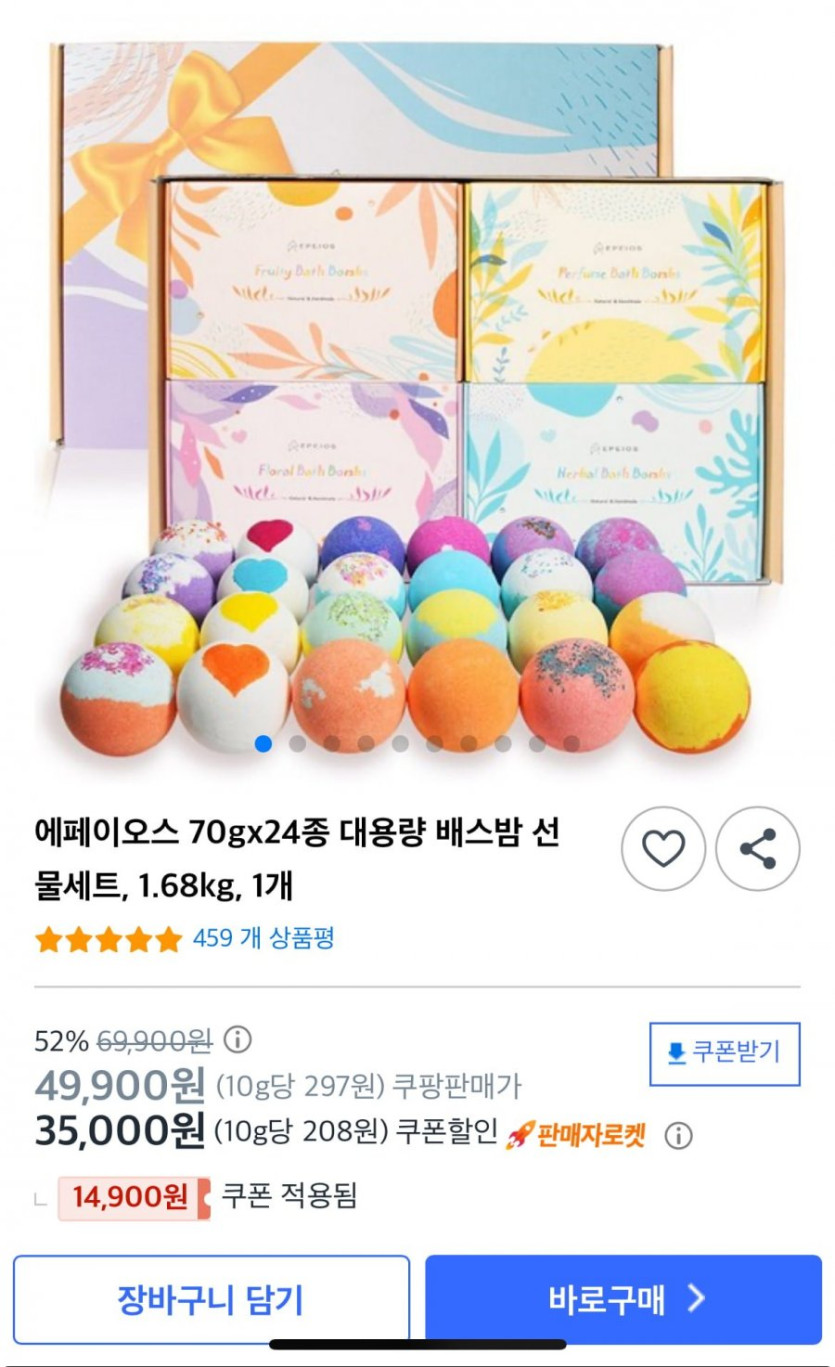The width and height of the screenshot is (835, 1367).
Task: Tap the 쿠폰받기 coupon download button
Action: pos(725,1053)
